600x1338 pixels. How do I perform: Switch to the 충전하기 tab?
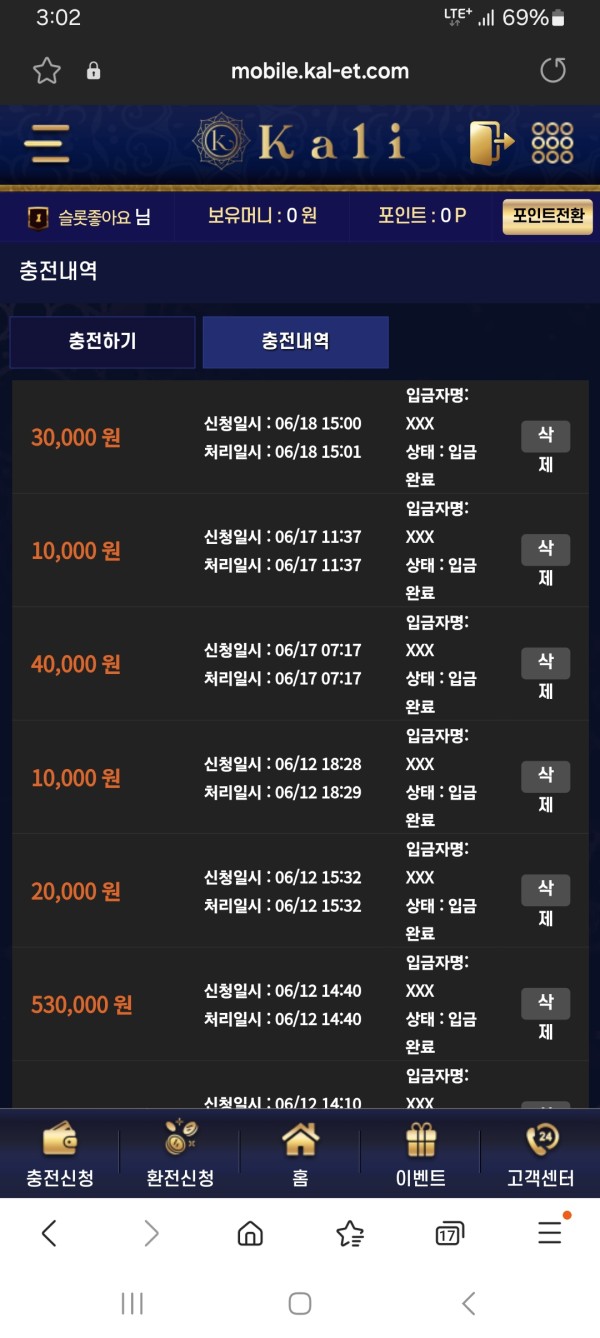[102, 342]
